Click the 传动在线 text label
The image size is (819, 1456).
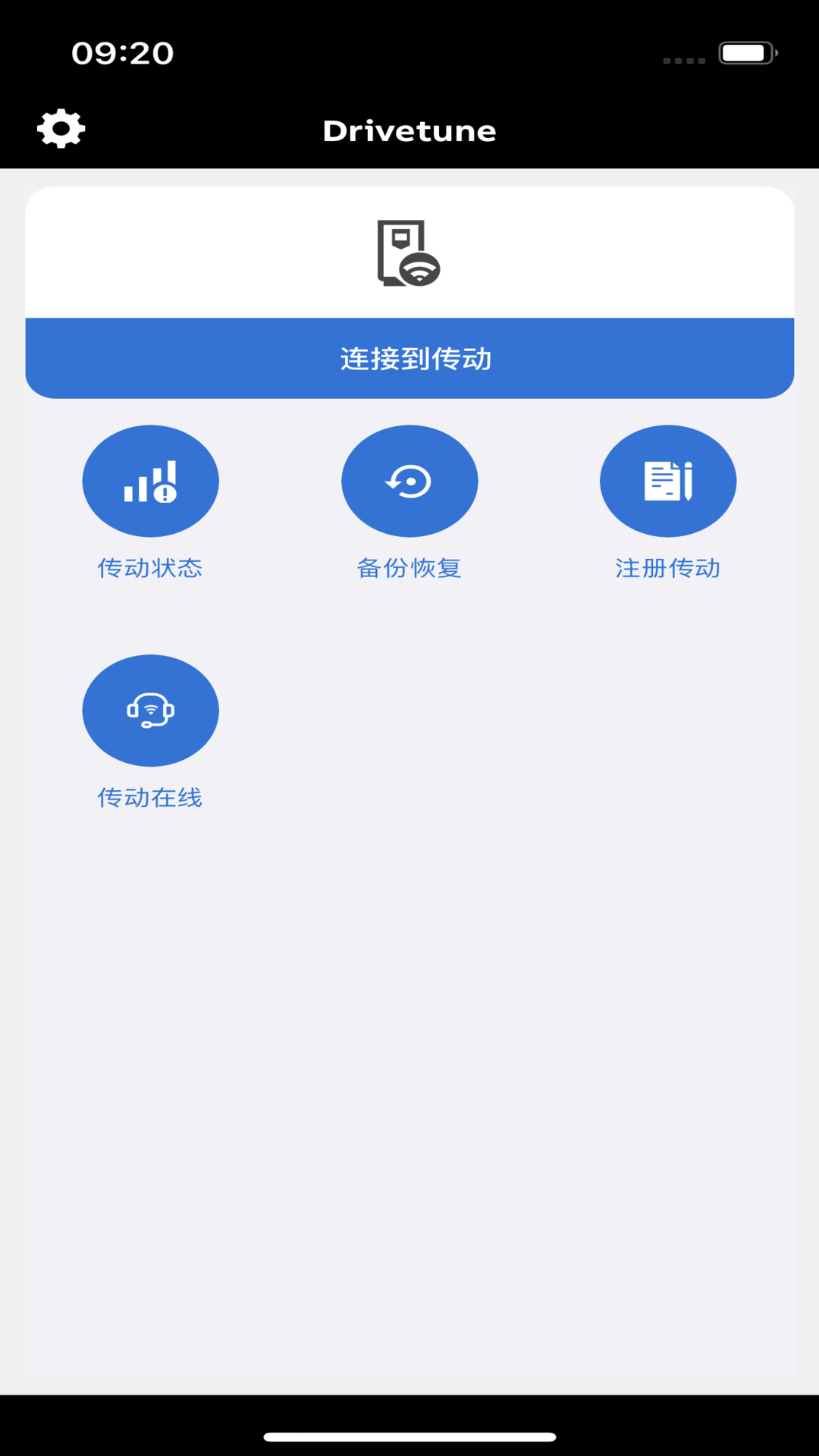150,797
